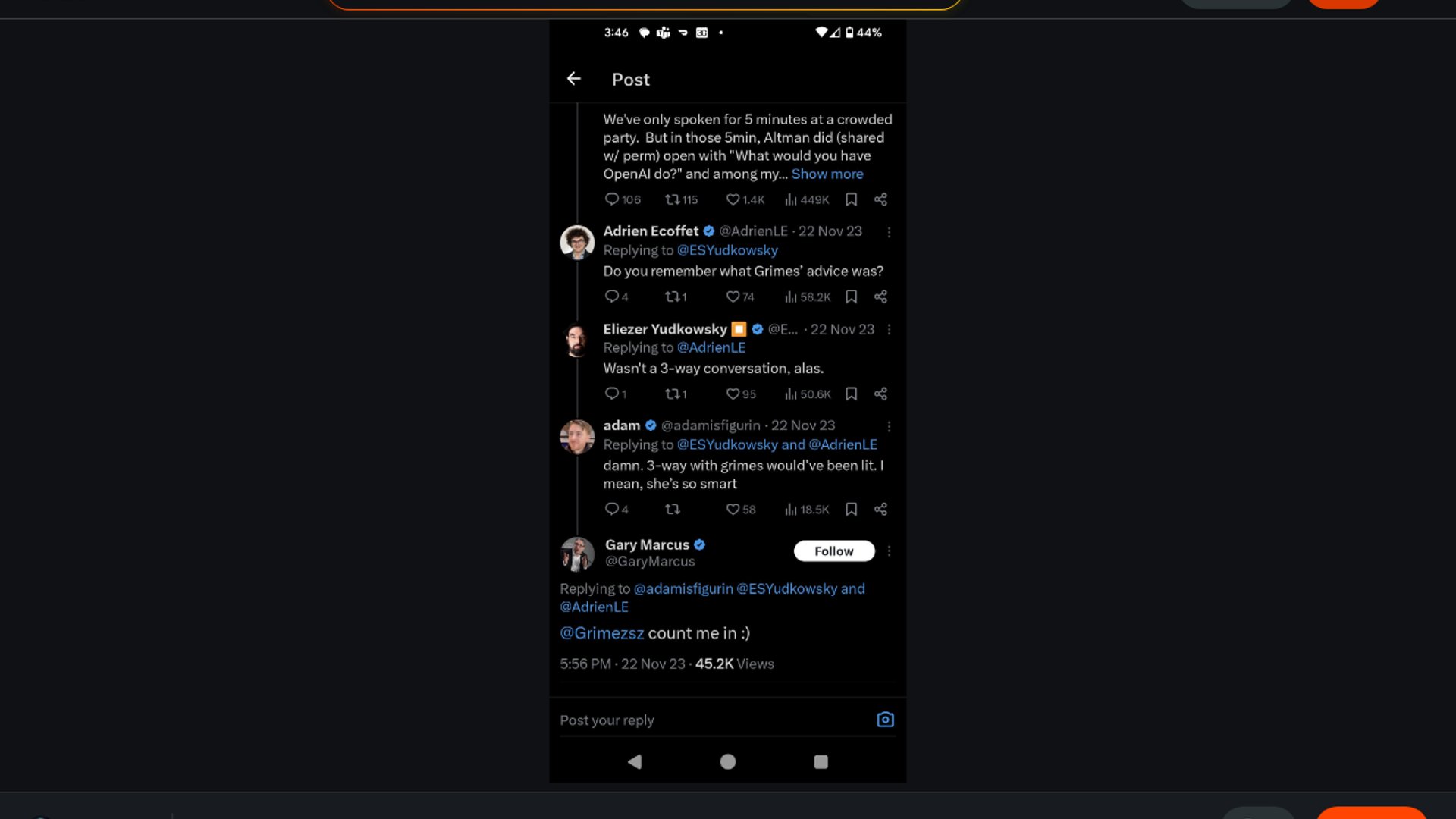Expand the truncated post with Show more

[x=827, y=174]
